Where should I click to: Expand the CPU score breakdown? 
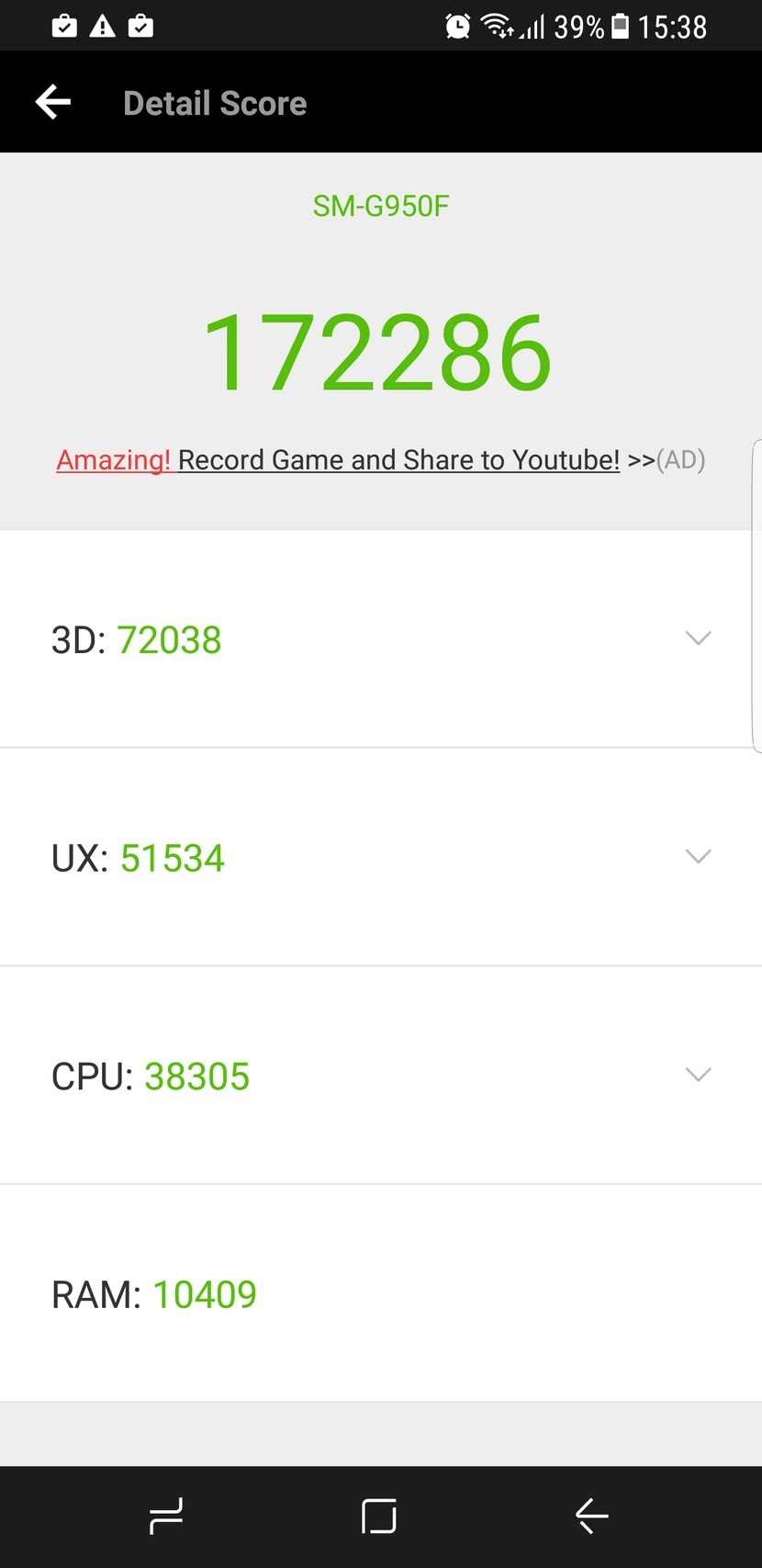tap(698, 1075)
